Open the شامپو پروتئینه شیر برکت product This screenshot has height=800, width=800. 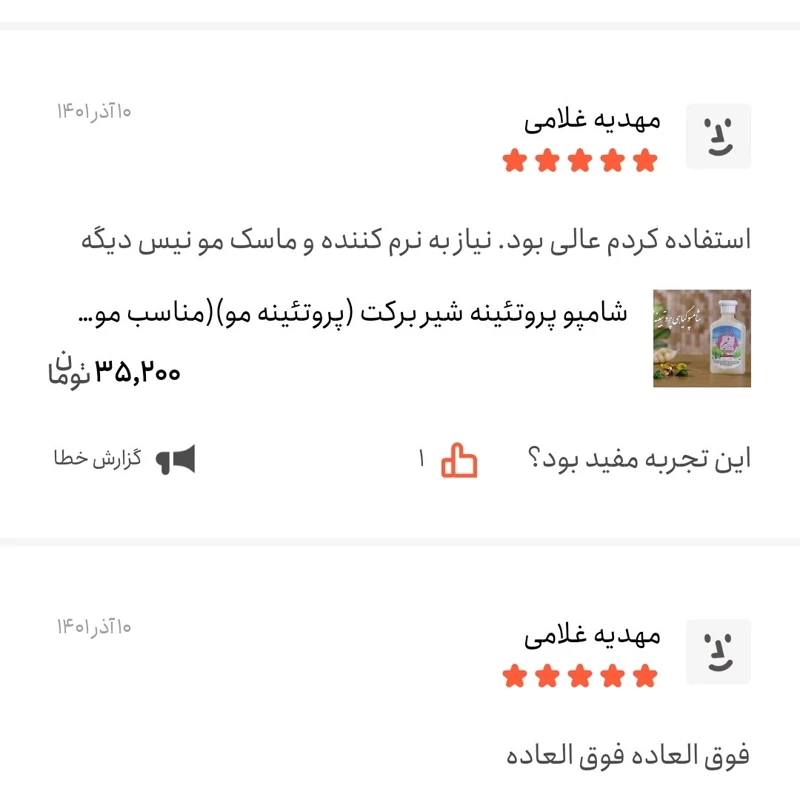[x=352, y=314]
